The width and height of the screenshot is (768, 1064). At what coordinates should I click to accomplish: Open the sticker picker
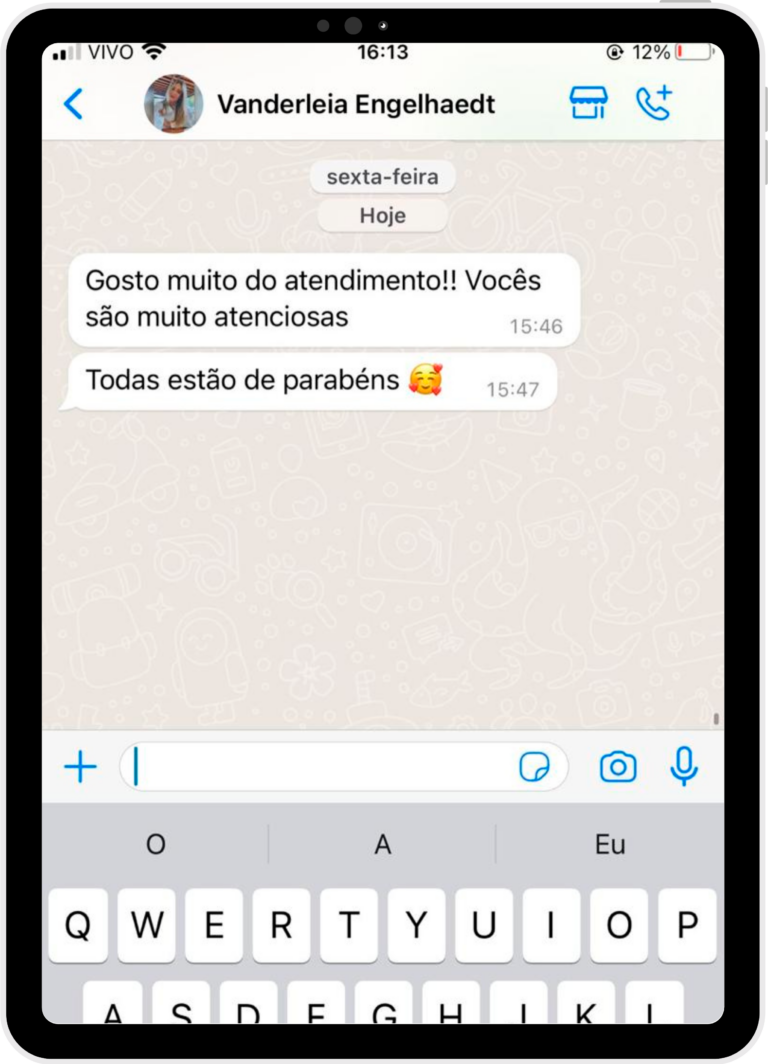534,767
